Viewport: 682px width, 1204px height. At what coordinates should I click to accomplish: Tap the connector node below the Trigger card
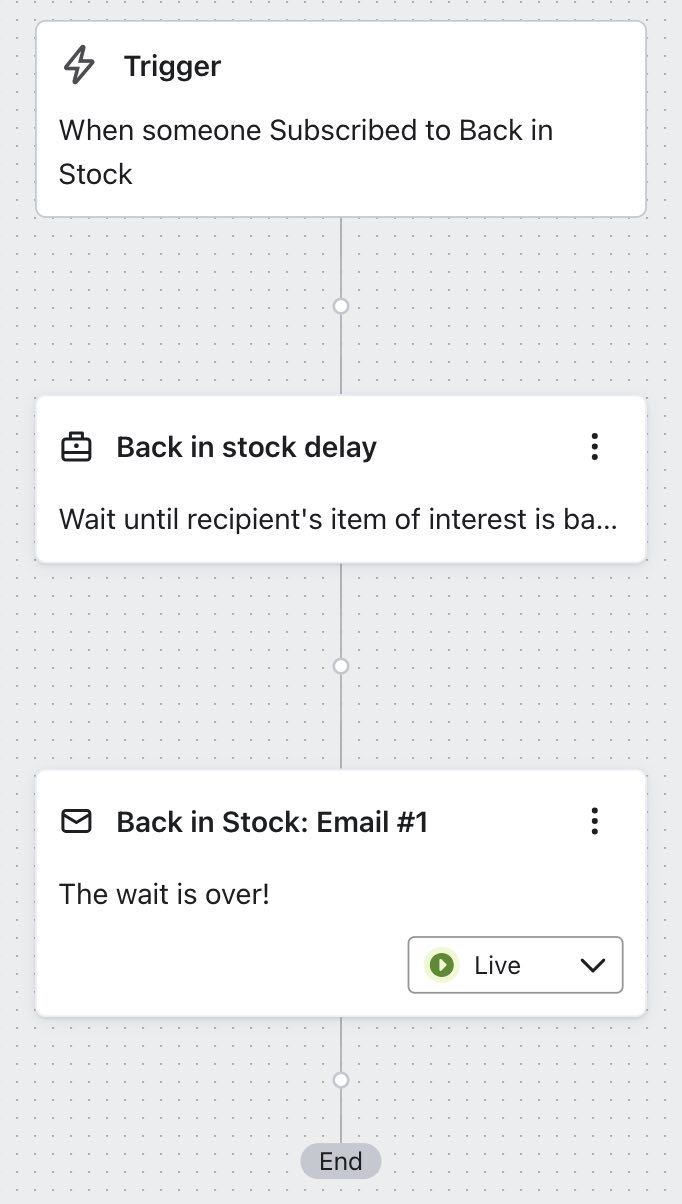point(341,306)
